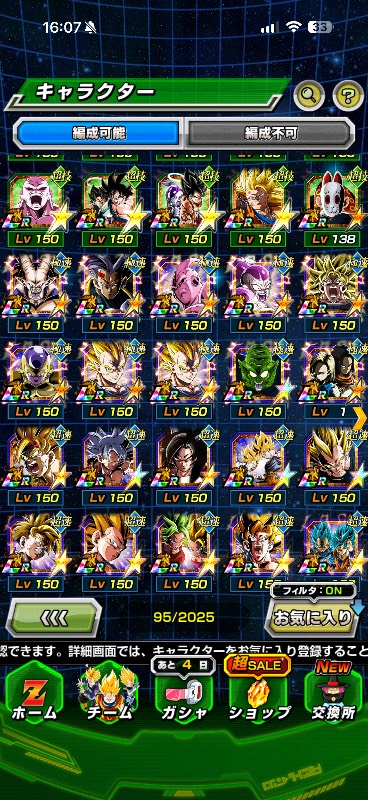Open the 交換所 section

point(334,694)
